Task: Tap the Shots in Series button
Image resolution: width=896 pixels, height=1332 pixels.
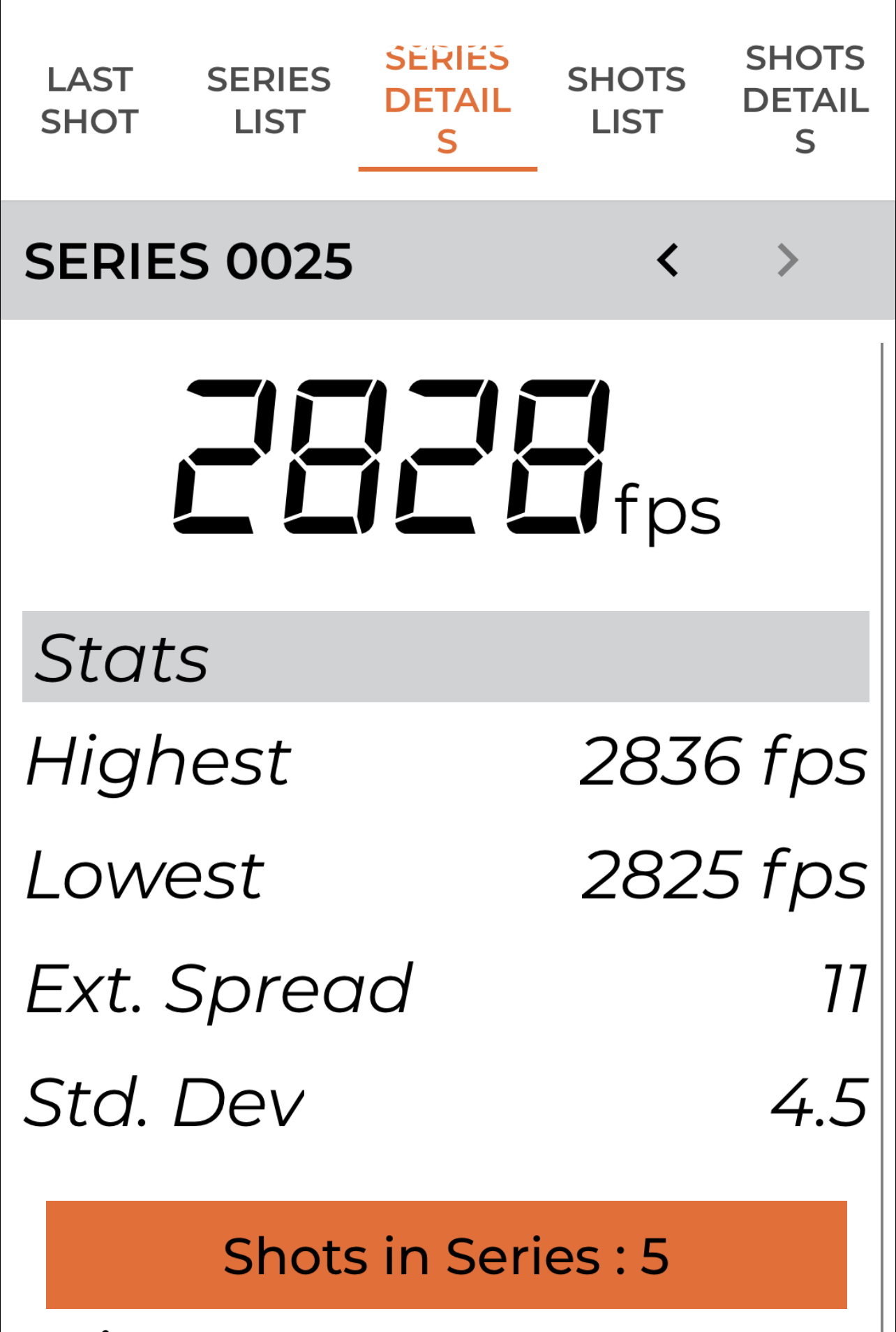Action: tap(447, 1255)
